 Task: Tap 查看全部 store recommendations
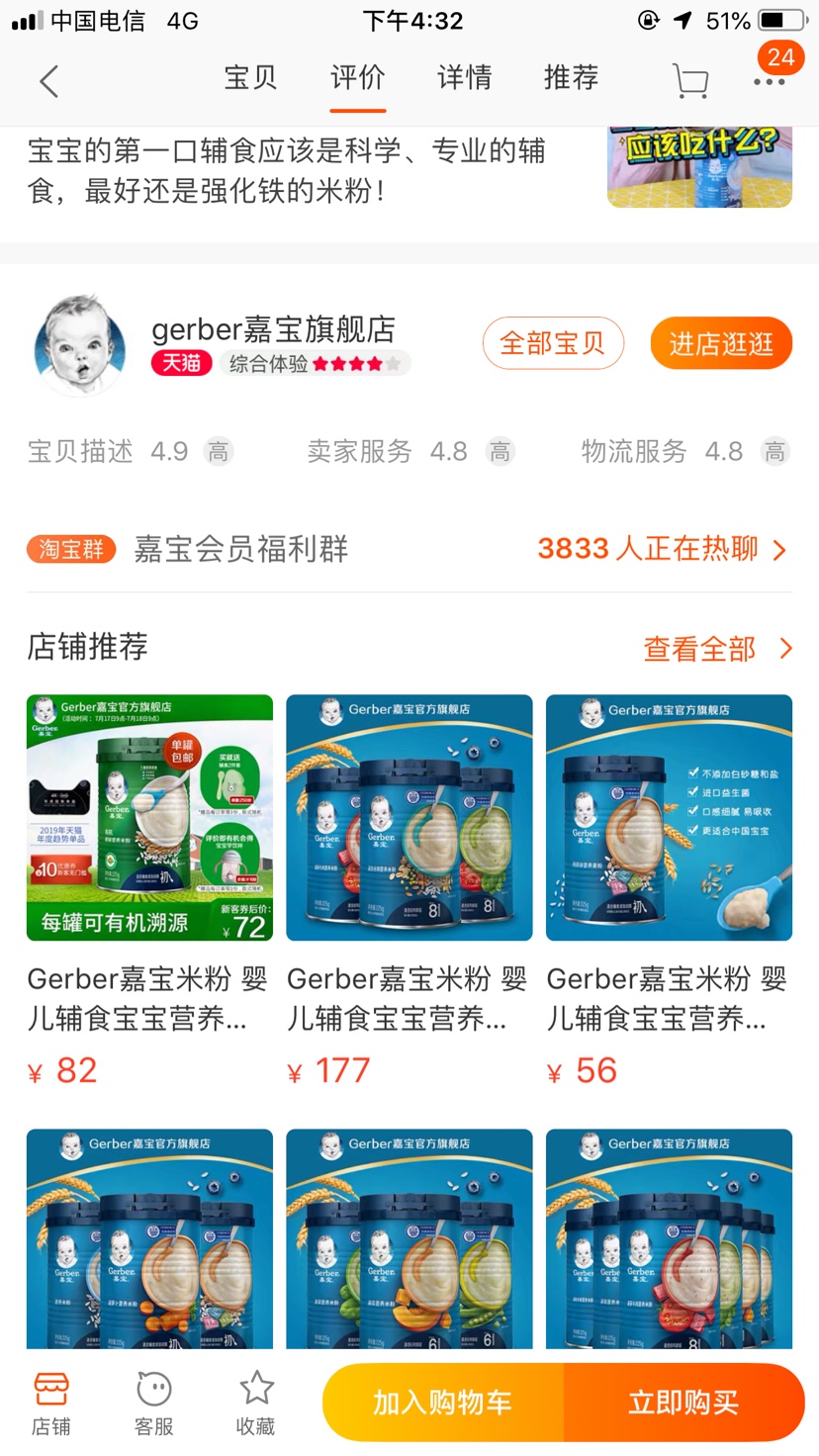click(x=717, y=649)
